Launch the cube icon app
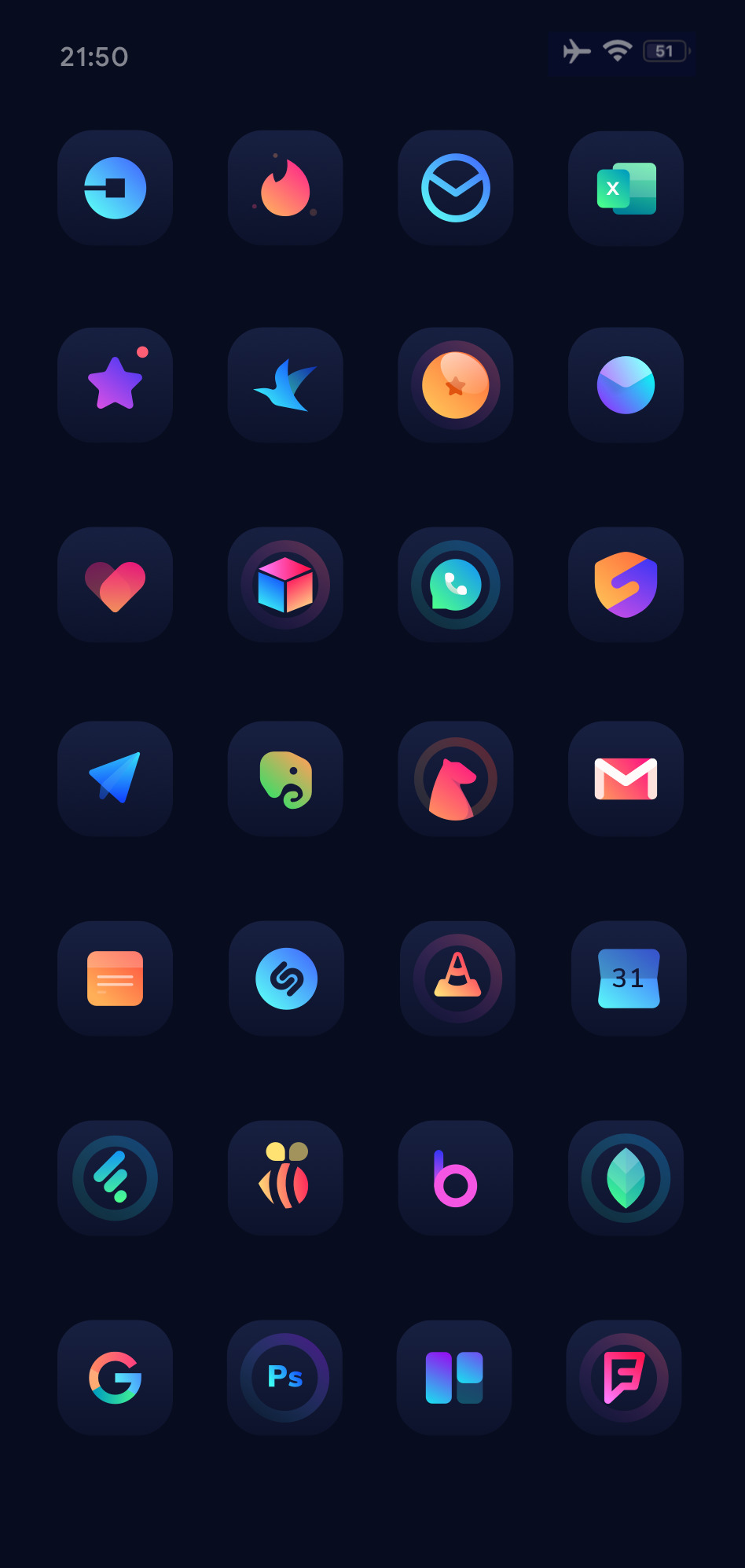The height and width of the screenshot is (1568, 745). [285, 585]
